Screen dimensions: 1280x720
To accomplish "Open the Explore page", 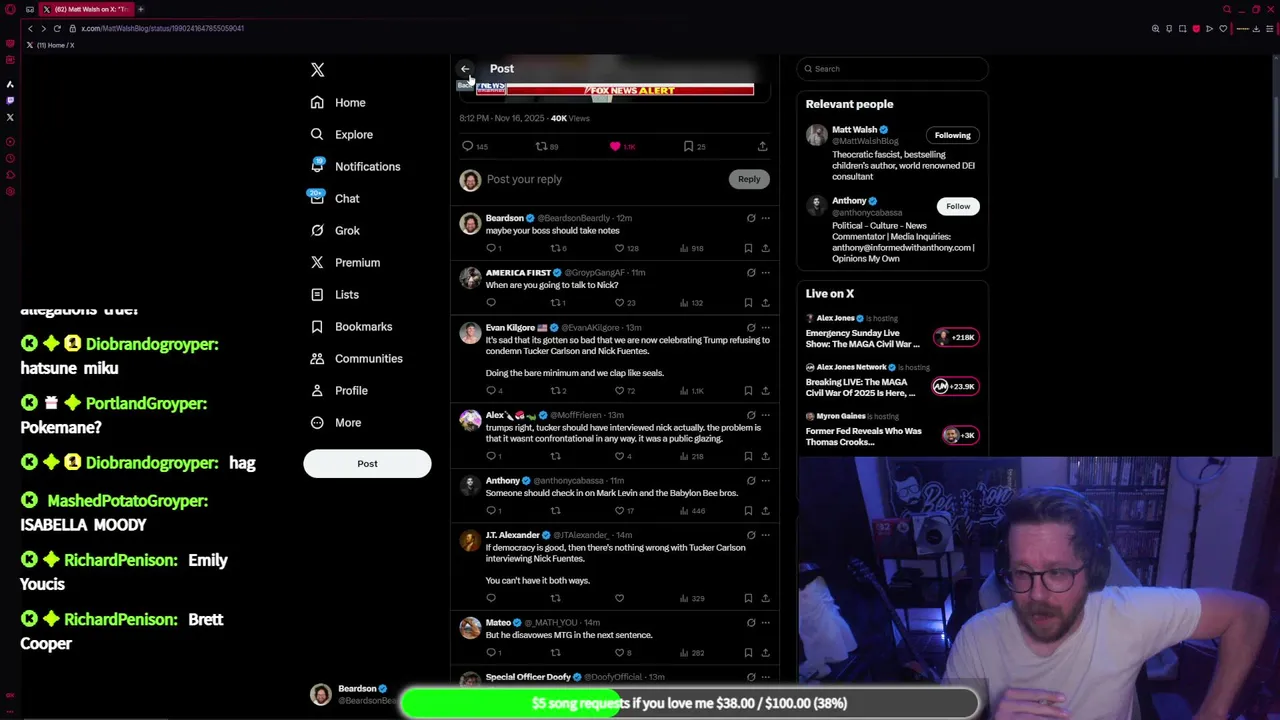I will tap(353, 135).
